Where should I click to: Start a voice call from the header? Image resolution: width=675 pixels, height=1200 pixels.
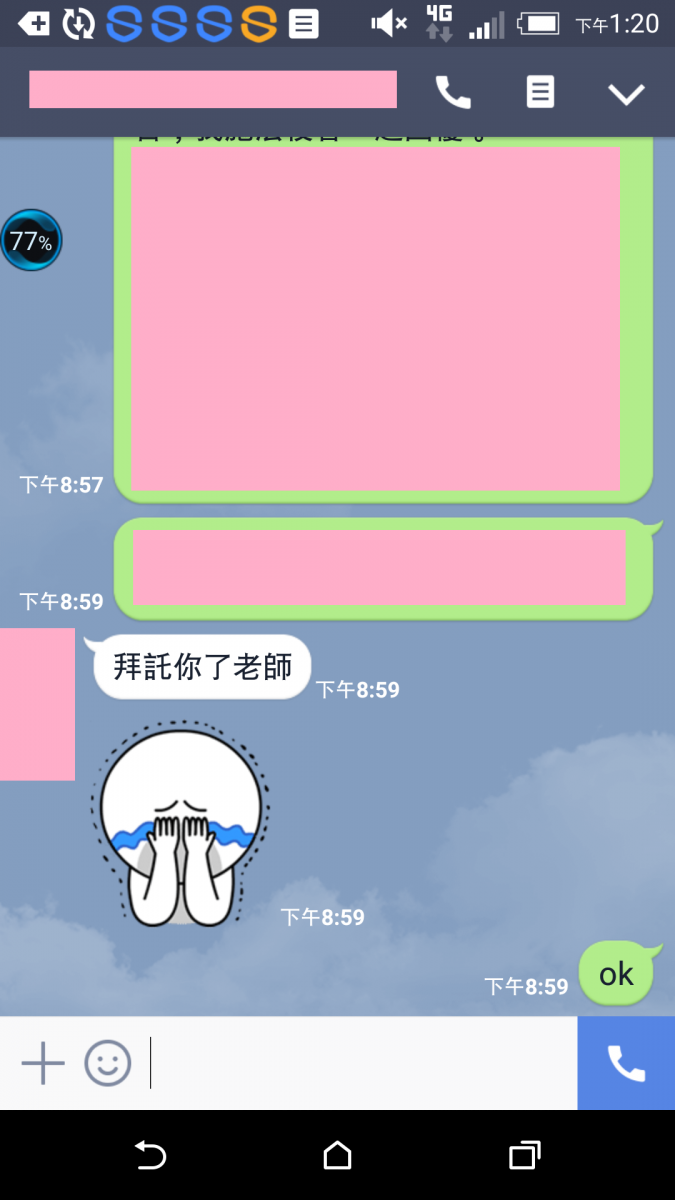click(x=453, y=93)
